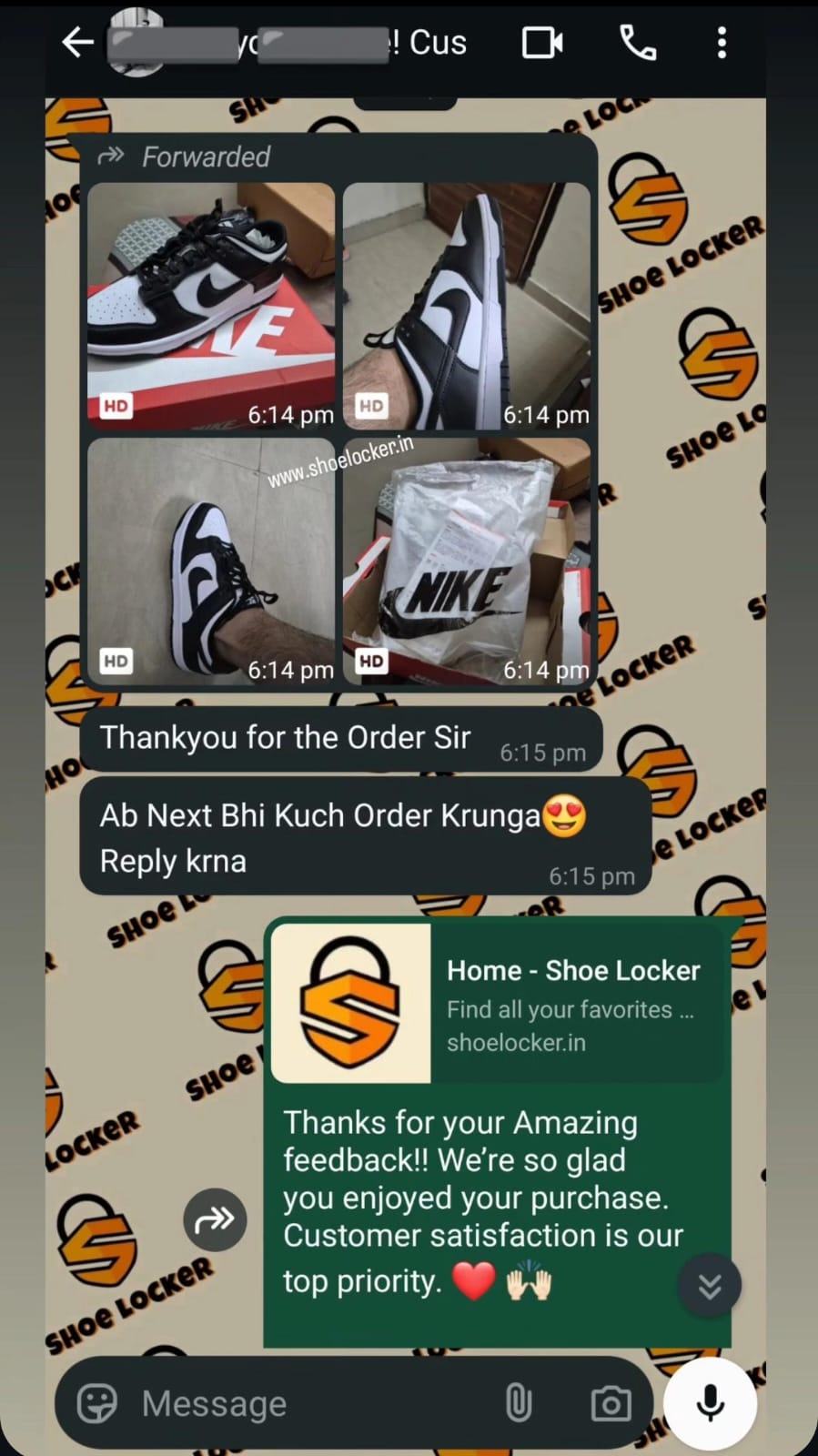This screenshot has width=818, height=1456.
Task: Open the contact's profile picture
Action: click(136, 43)
